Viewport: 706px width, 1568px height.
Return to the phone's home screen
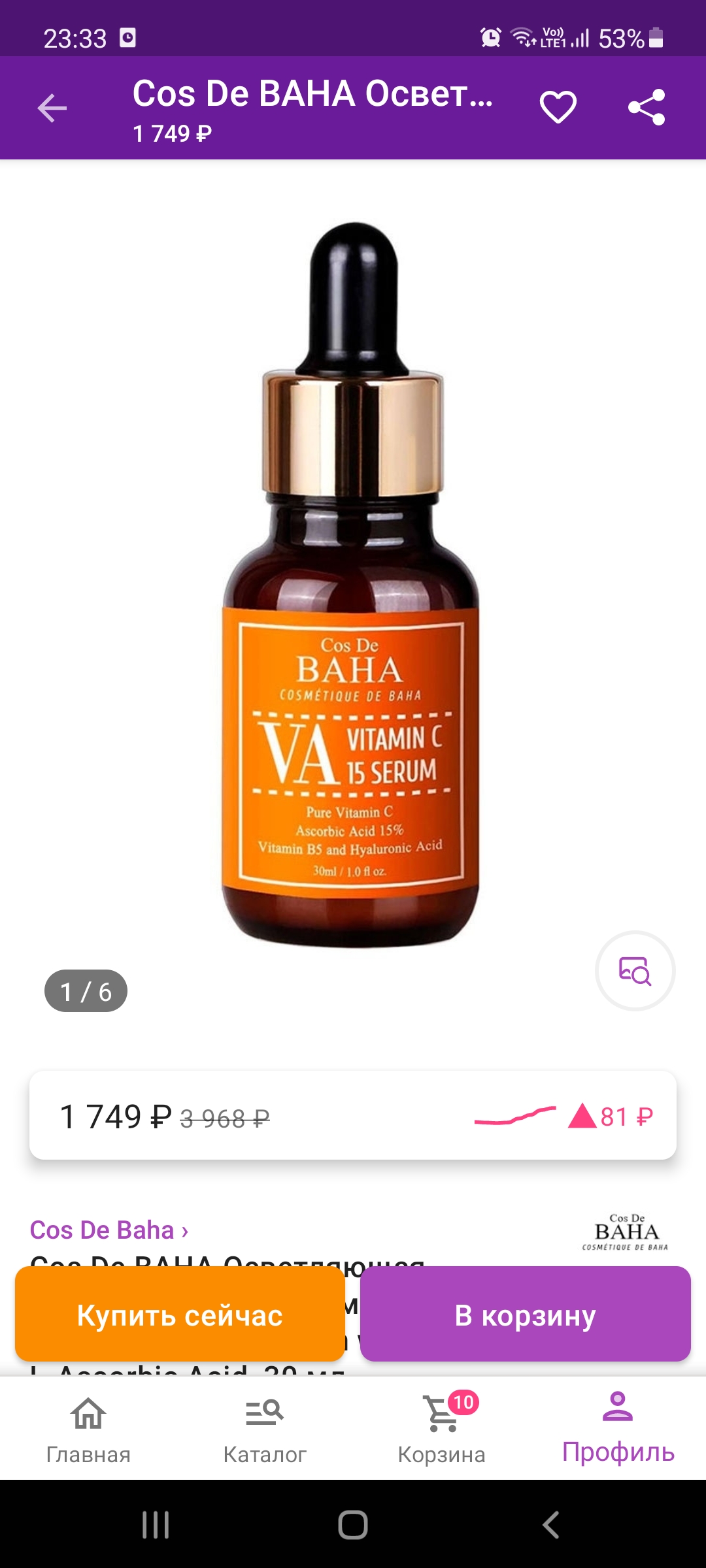[x=353, y=1525]
